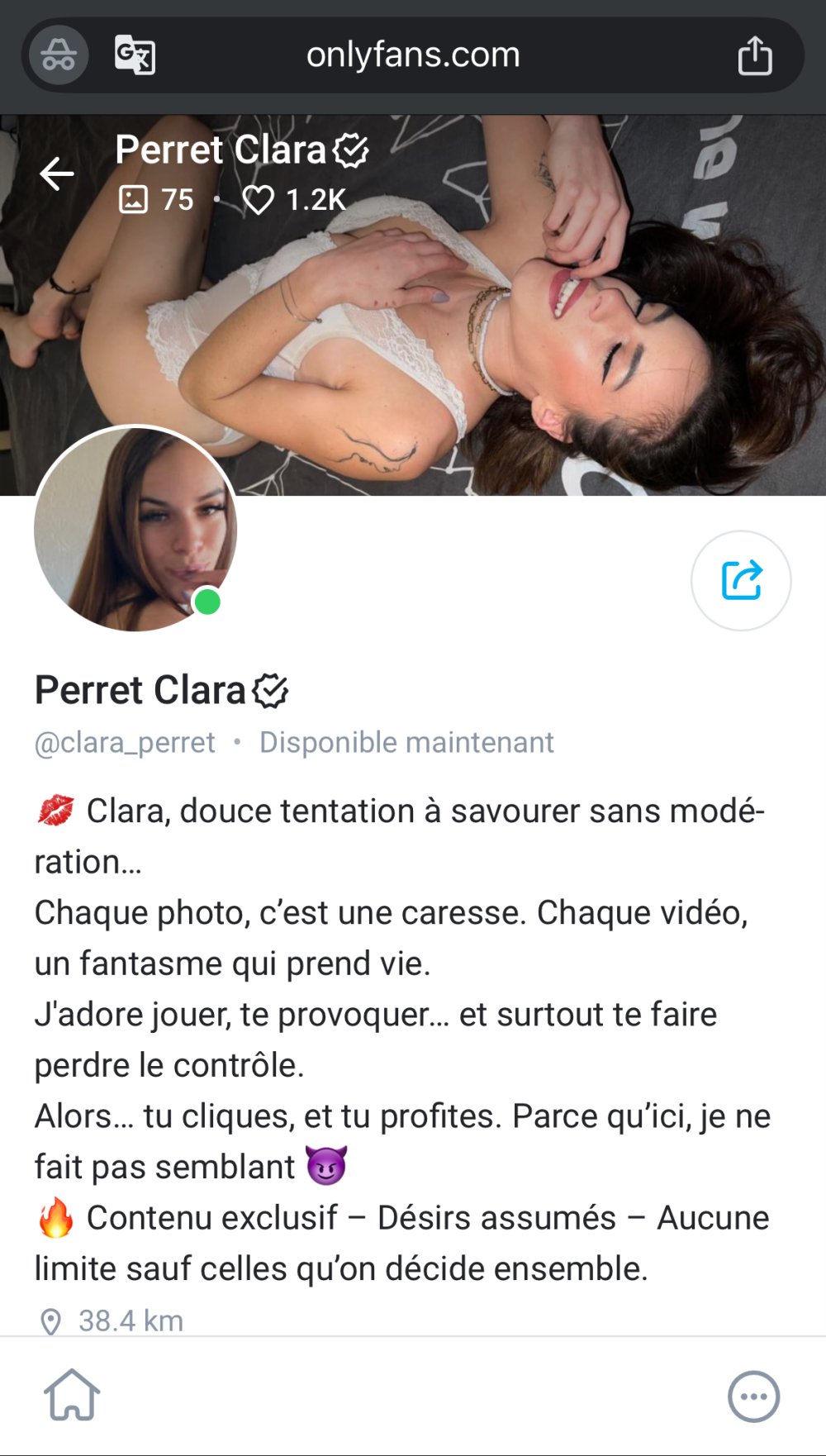Tap the browser share icon
Viewport: 826px width, 1456px height.
(x=754, y=55)
